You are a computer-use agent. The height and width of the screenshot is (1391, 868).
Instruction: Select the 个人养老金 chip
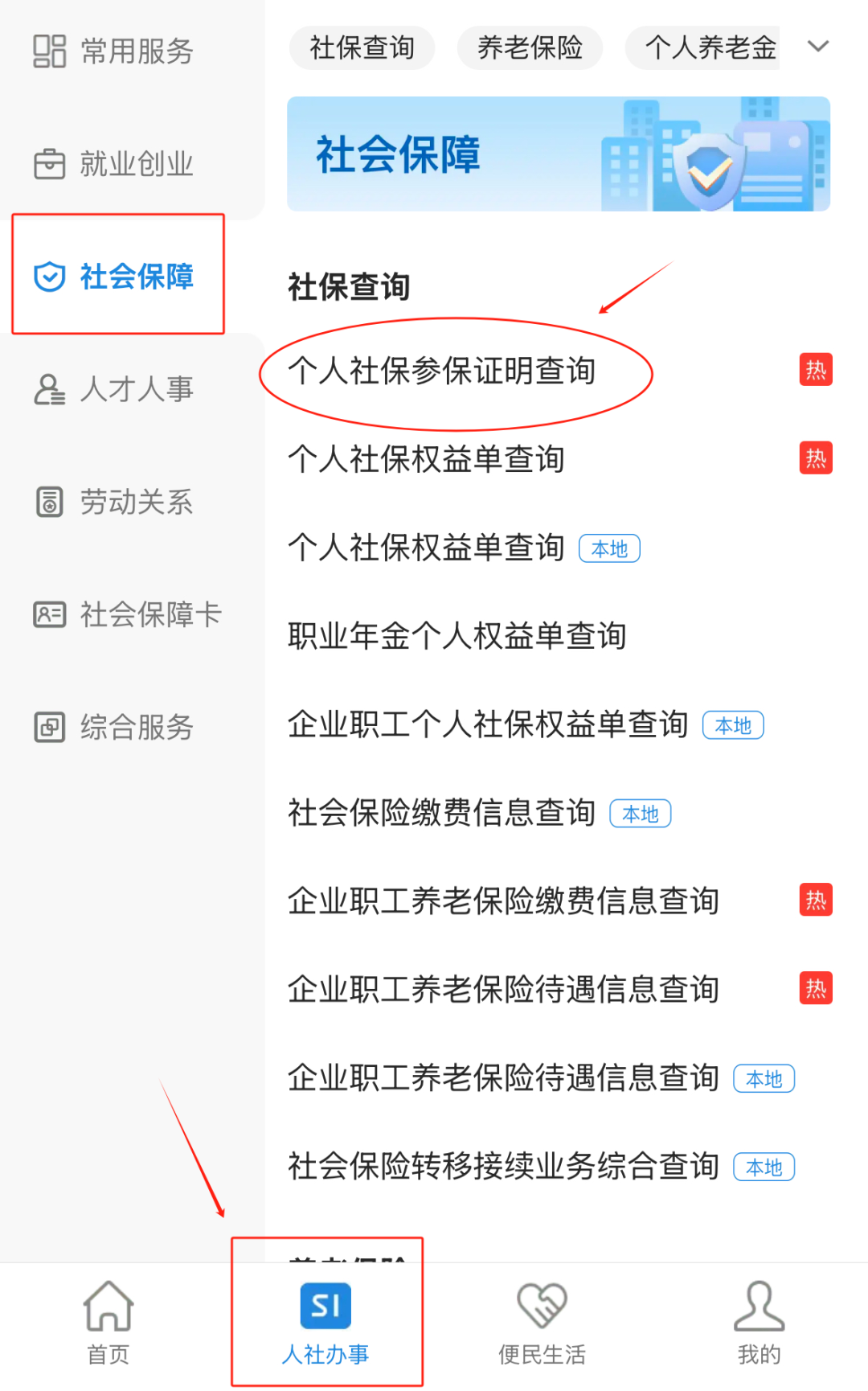point(707,47)
